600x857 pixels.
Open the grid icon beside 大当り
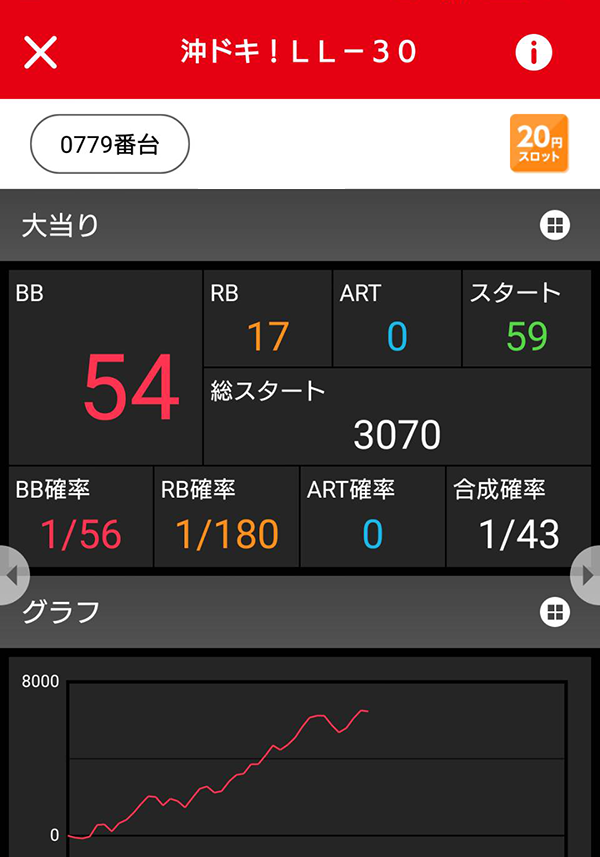[554, 225]
